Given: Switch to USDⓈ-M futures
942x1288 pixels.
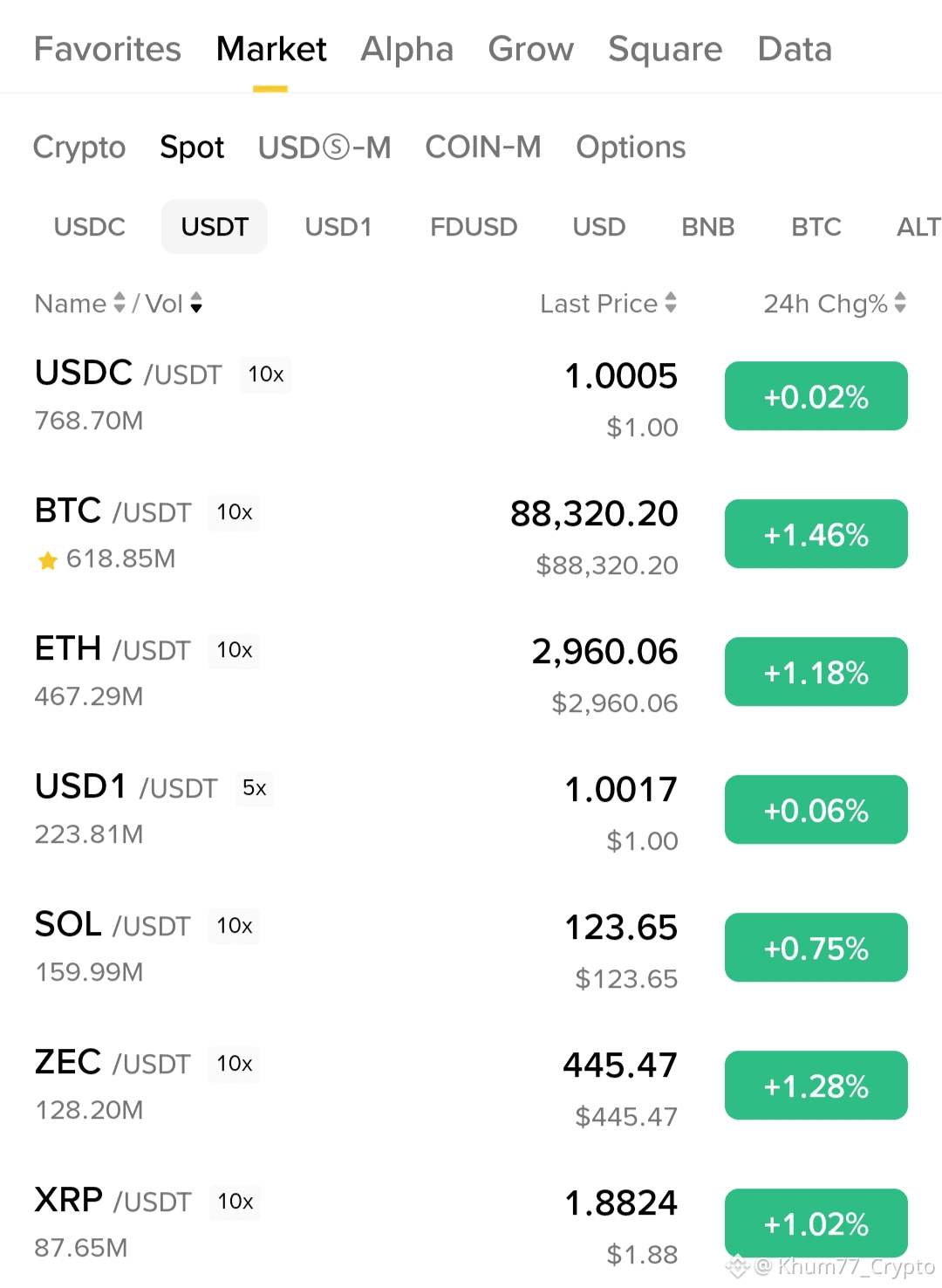Looking at the screenshot, I should click(324, 147).
